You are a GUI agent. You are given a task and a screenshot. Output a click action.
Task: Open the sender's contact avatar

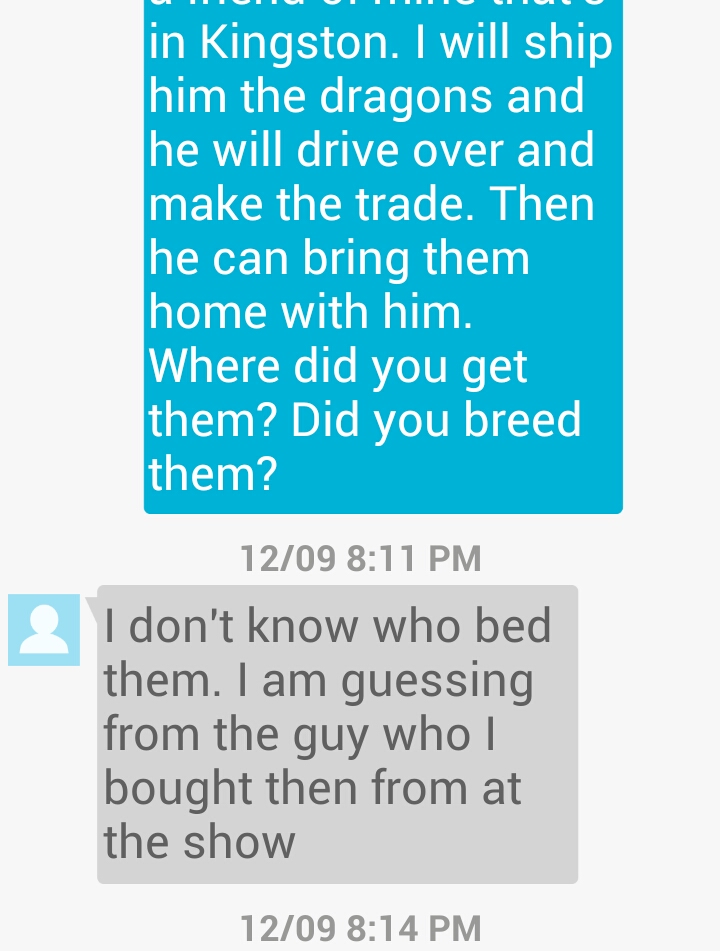click(x=44, y=630)
